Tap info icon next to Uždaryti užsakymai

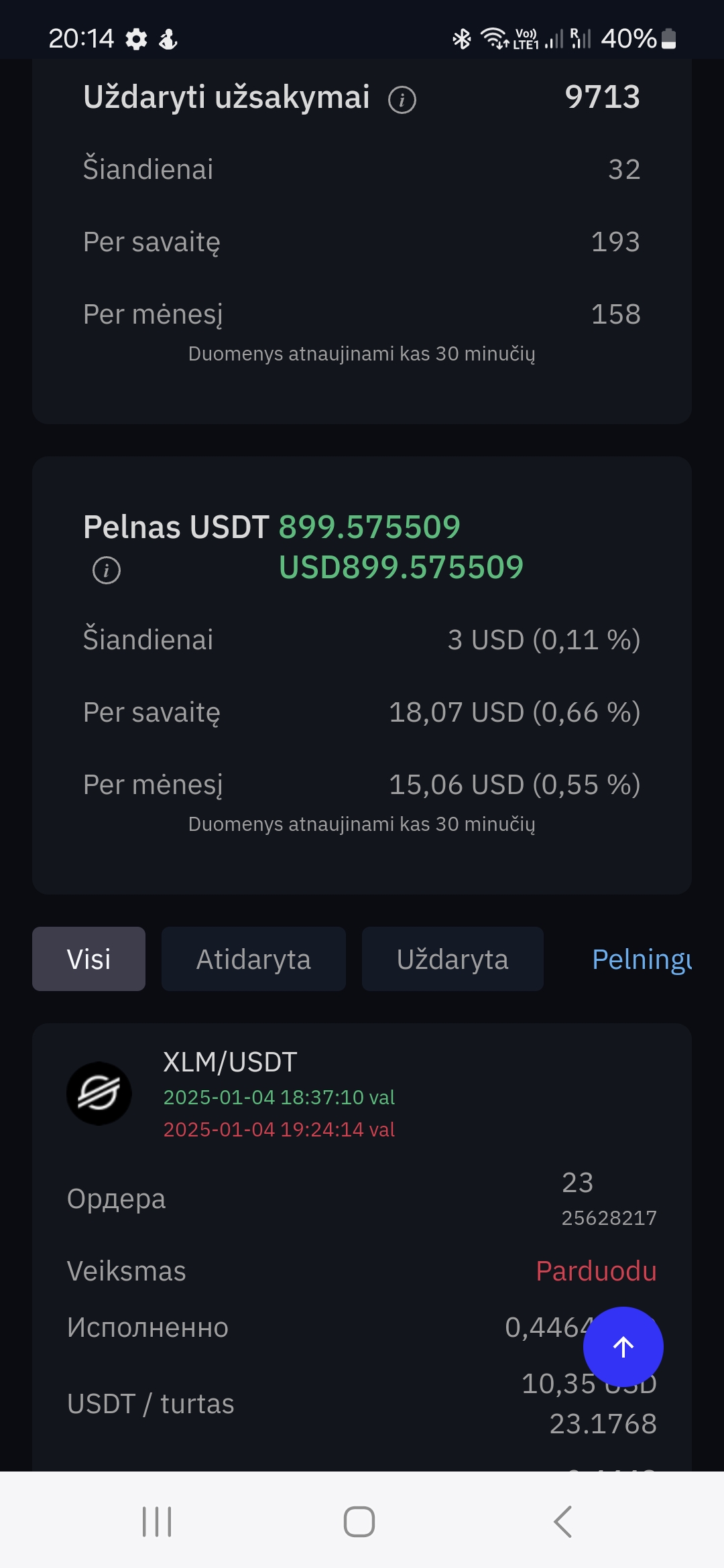tap(402, 100)
